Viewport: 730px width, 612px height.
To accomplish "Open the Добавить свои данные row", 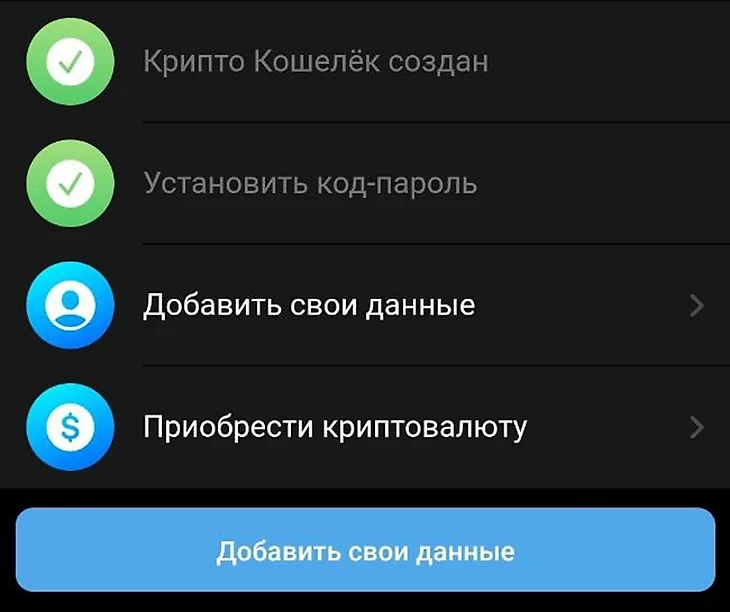I will coord(365,305).
